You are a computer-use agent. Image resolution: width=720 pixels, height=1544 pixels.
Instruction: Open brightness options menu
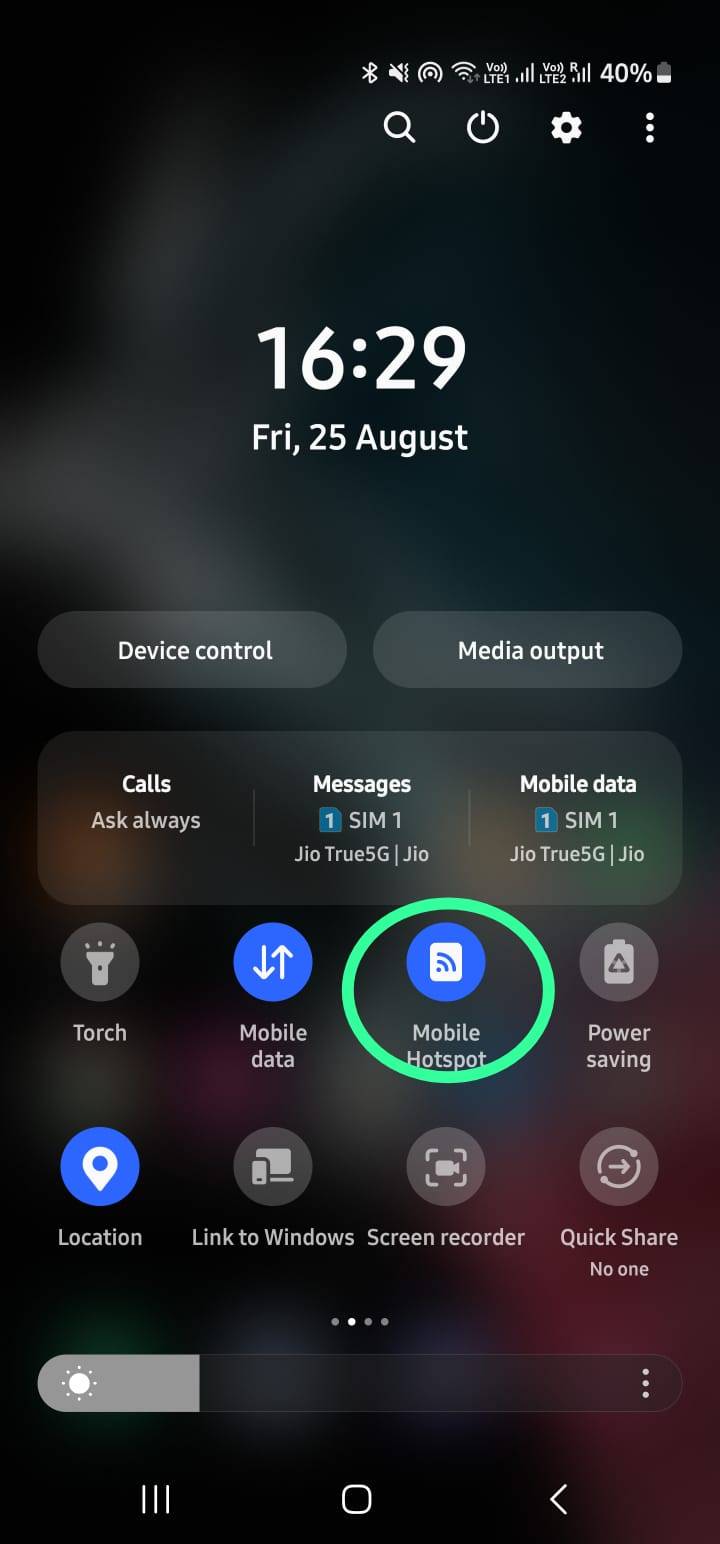(646, 1384)
